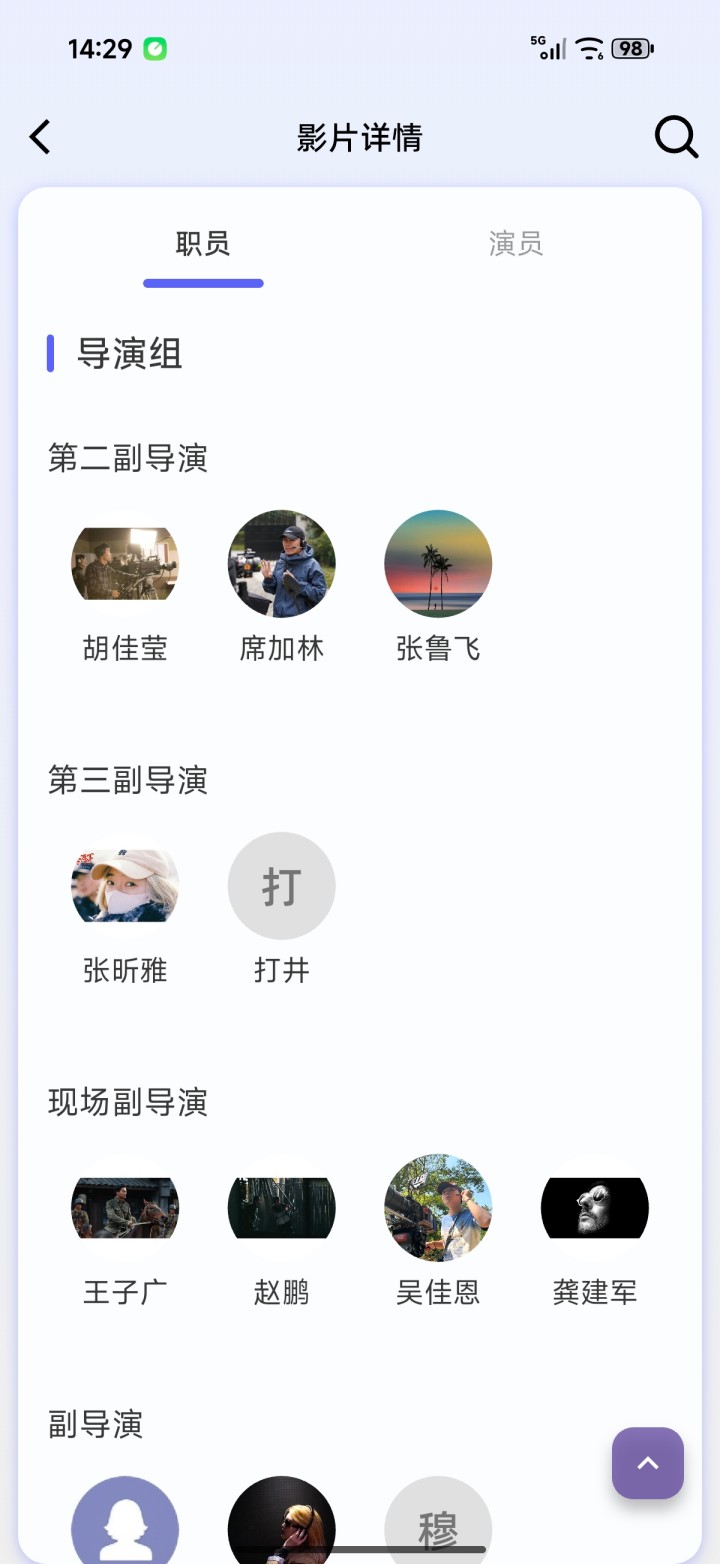Tap 赵鹏's name under 现场副导演

[281, 1291]
